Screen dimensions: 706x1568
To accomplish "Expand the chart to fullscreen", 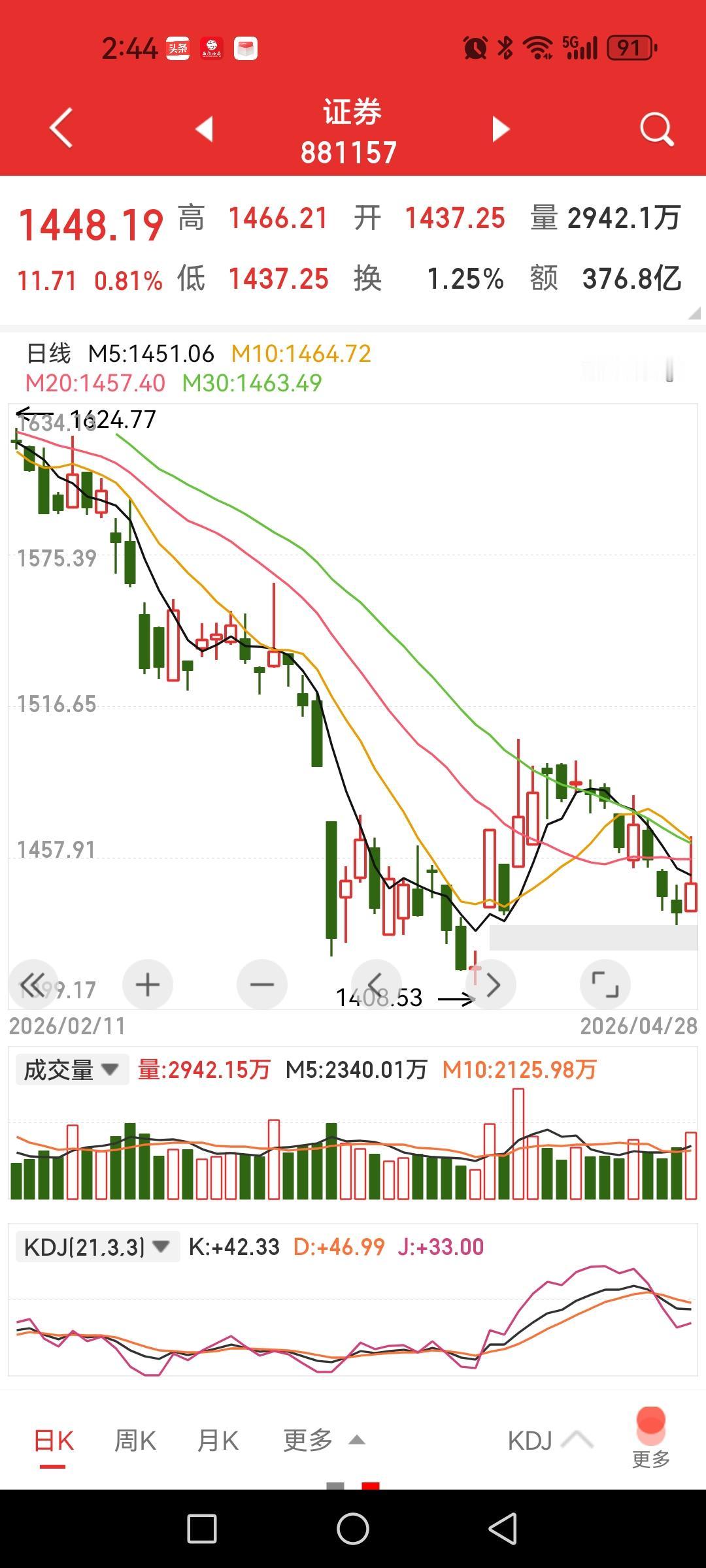I will (x=605, y=985).
